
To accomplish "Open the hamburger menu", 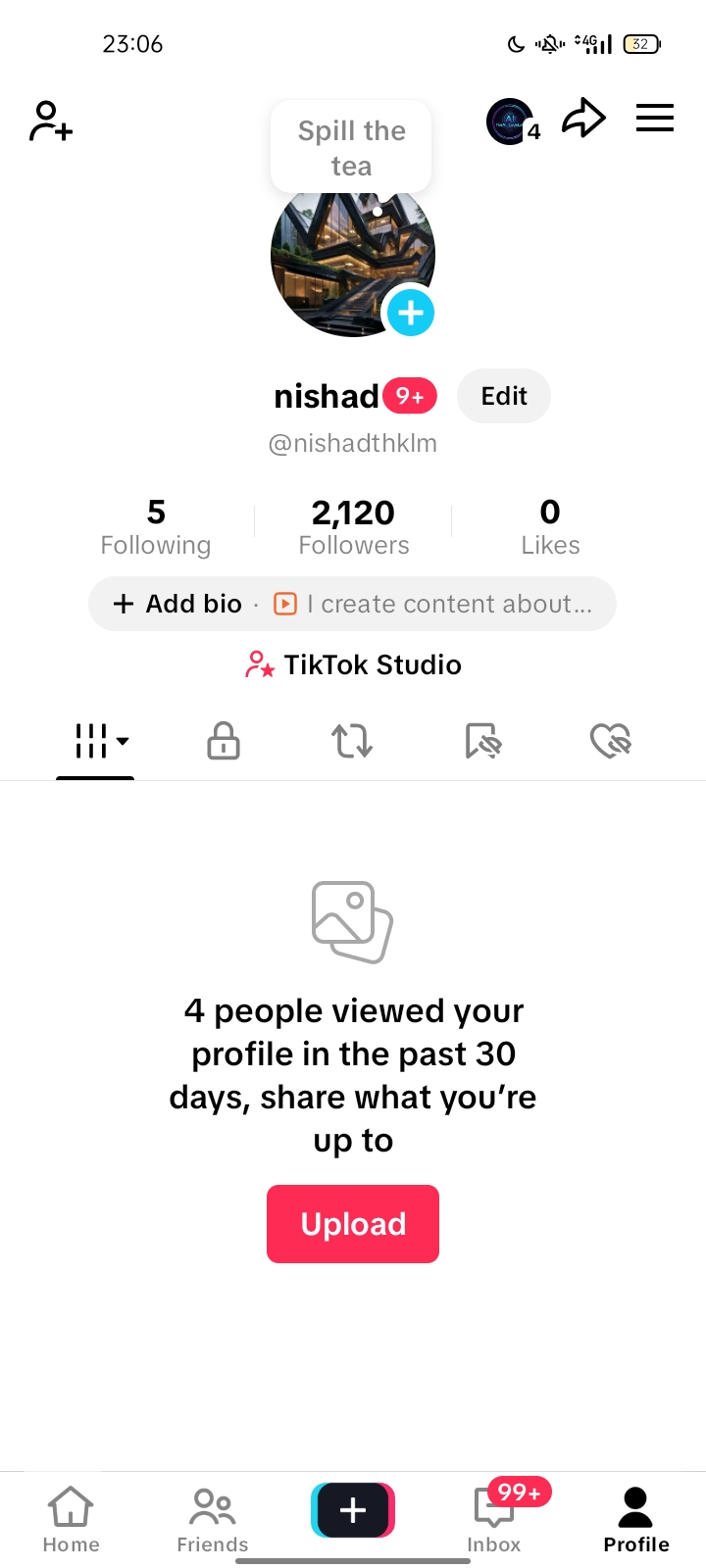I will pyautogui.click(x=654, y=119).
